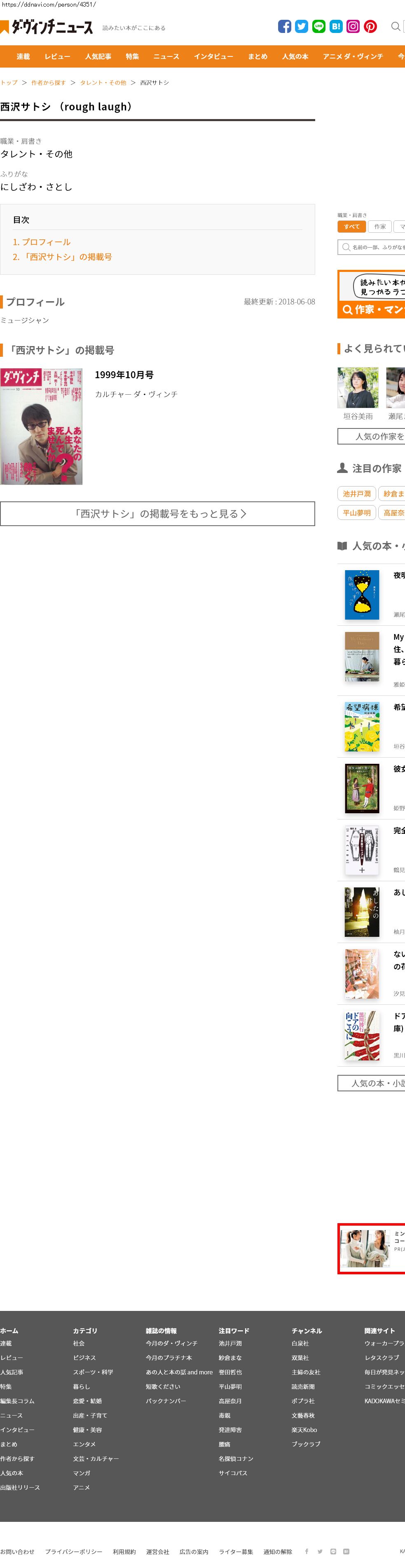This screenshot has width=405, height=1568.
Task: Open the LINE icon in header
Action: coord(318,26)
